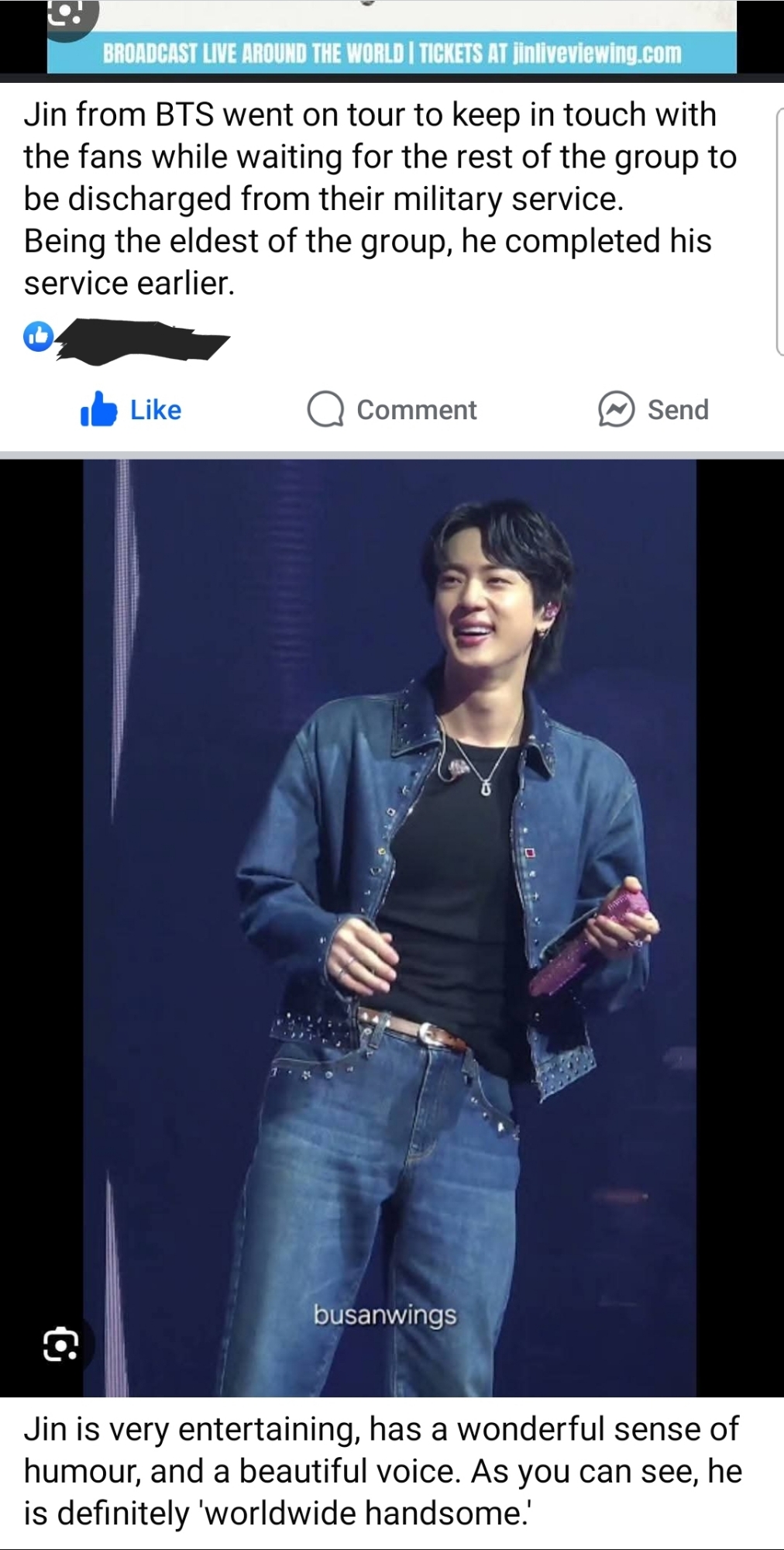Viewport: 784px width, 1550px height.
Task: Comment on the Jin tour post
Action: coord(392,410)
